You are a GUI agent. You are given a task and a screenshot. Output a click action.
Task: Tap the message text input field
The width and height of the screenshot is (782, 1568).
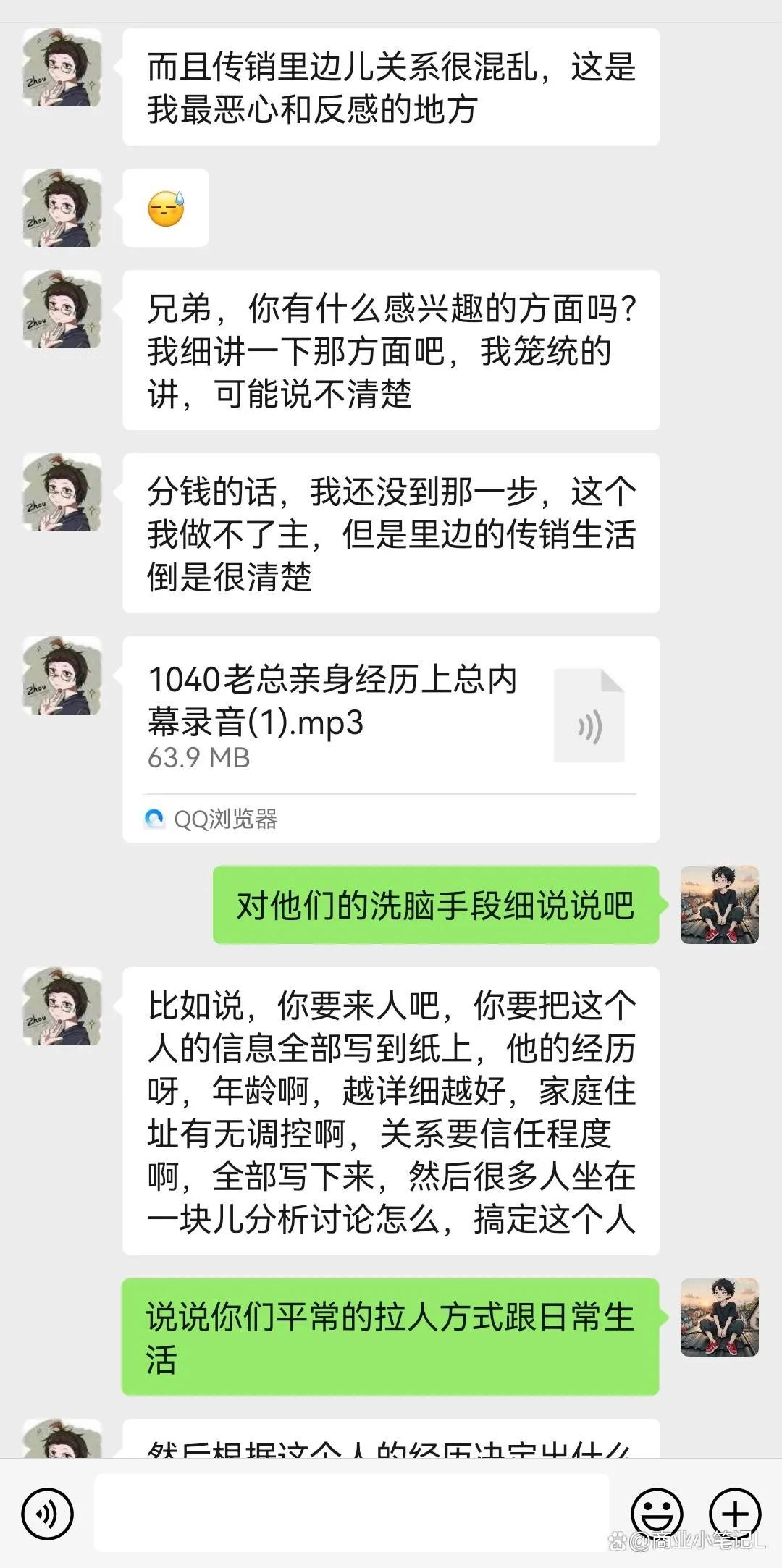pyautogui.click(x=352, y=1513)
